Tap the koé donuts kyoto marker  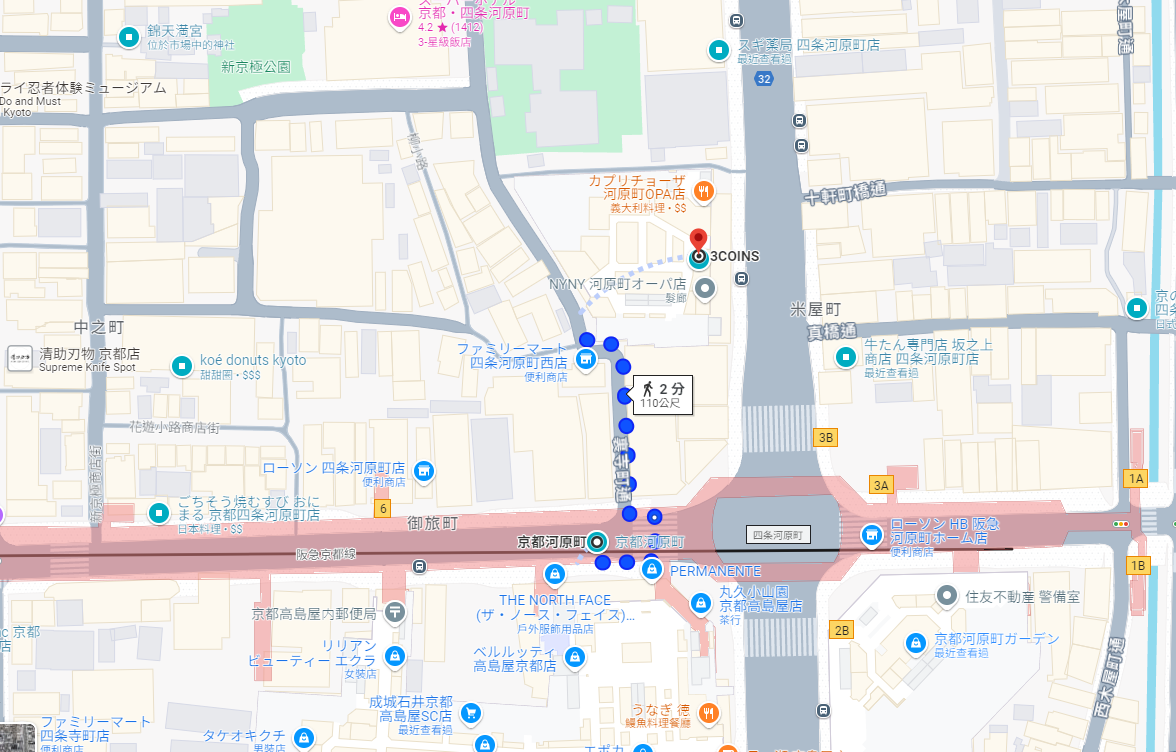pyautogui.click(x=181, y=367)
